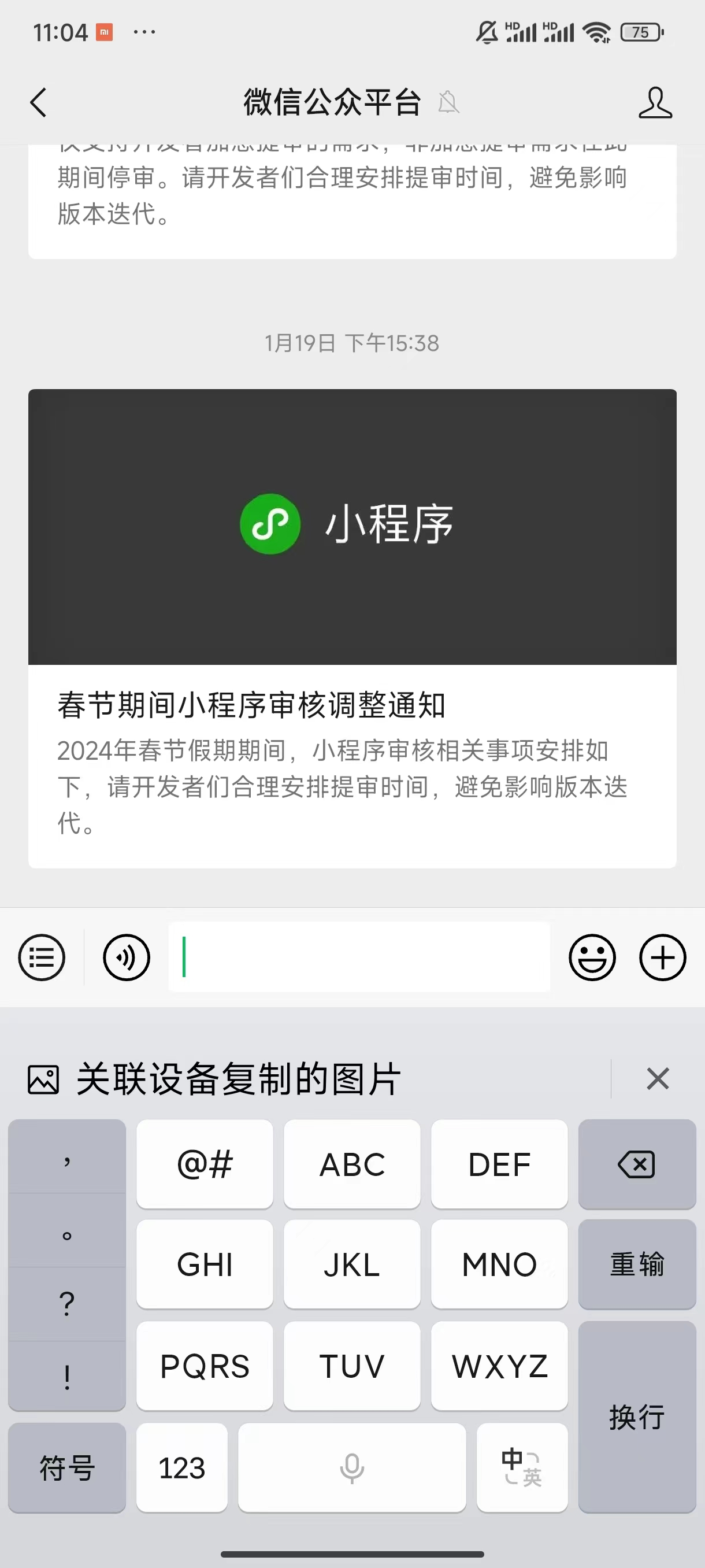This screenshot has height=1568, width=705.
Task: Switch to voice input mode
Action: tap(126, 957)
